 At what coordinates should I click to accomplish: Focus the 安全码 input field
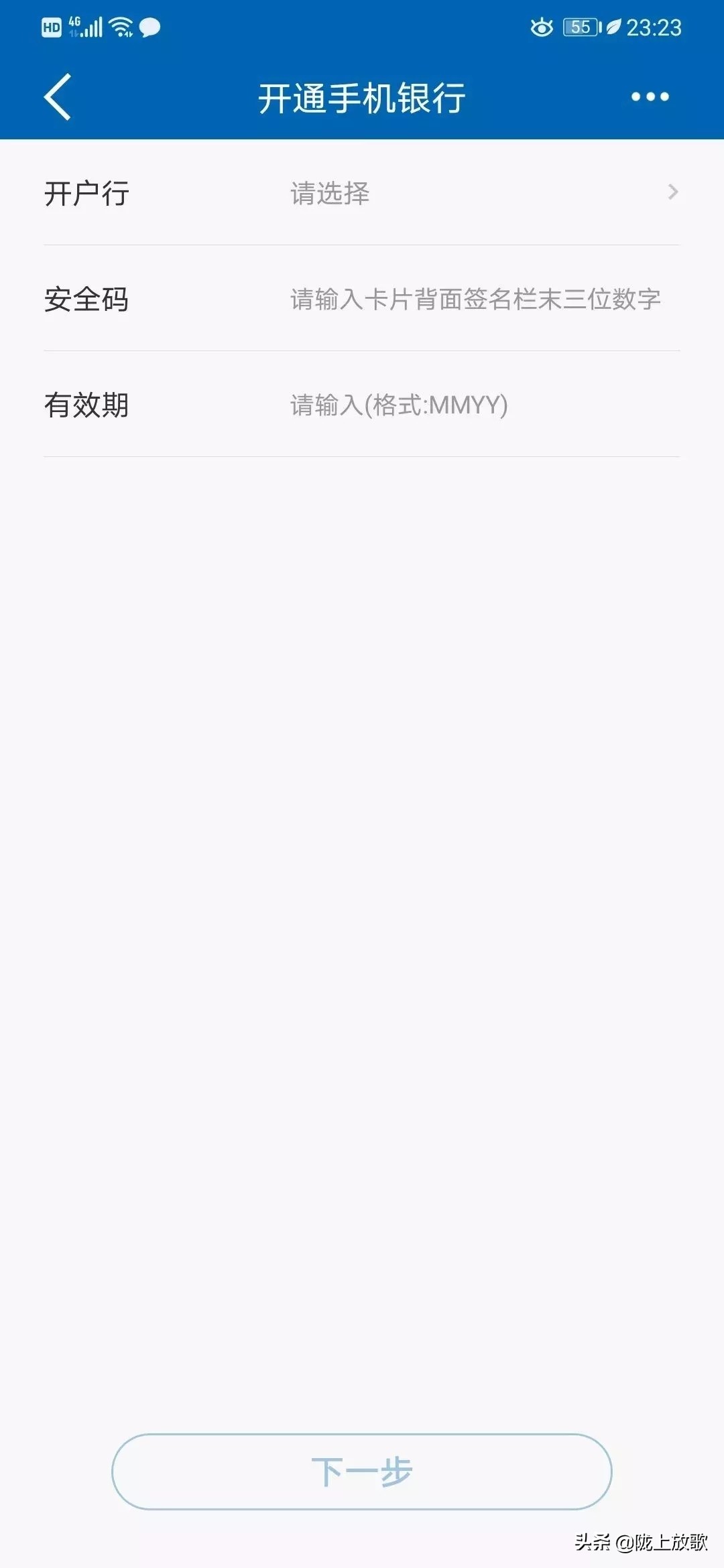475,299
